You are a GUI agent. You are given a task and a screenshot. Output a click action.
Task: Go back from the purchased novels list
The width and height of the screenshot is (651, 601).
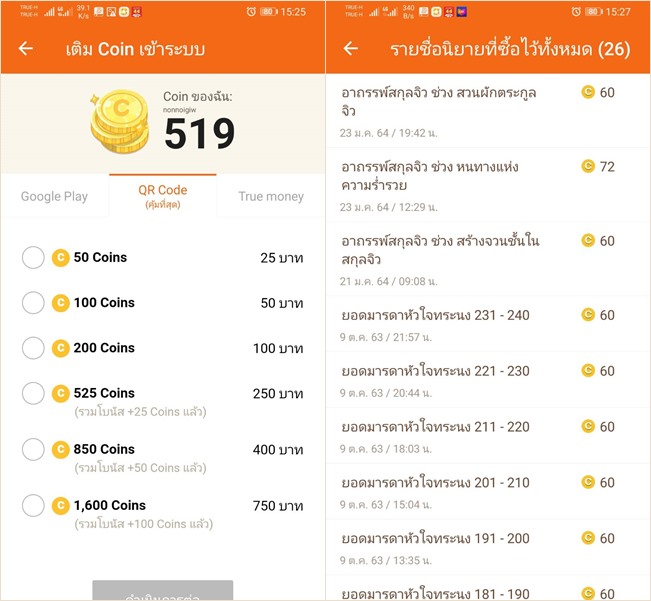(x=350, y=48)
